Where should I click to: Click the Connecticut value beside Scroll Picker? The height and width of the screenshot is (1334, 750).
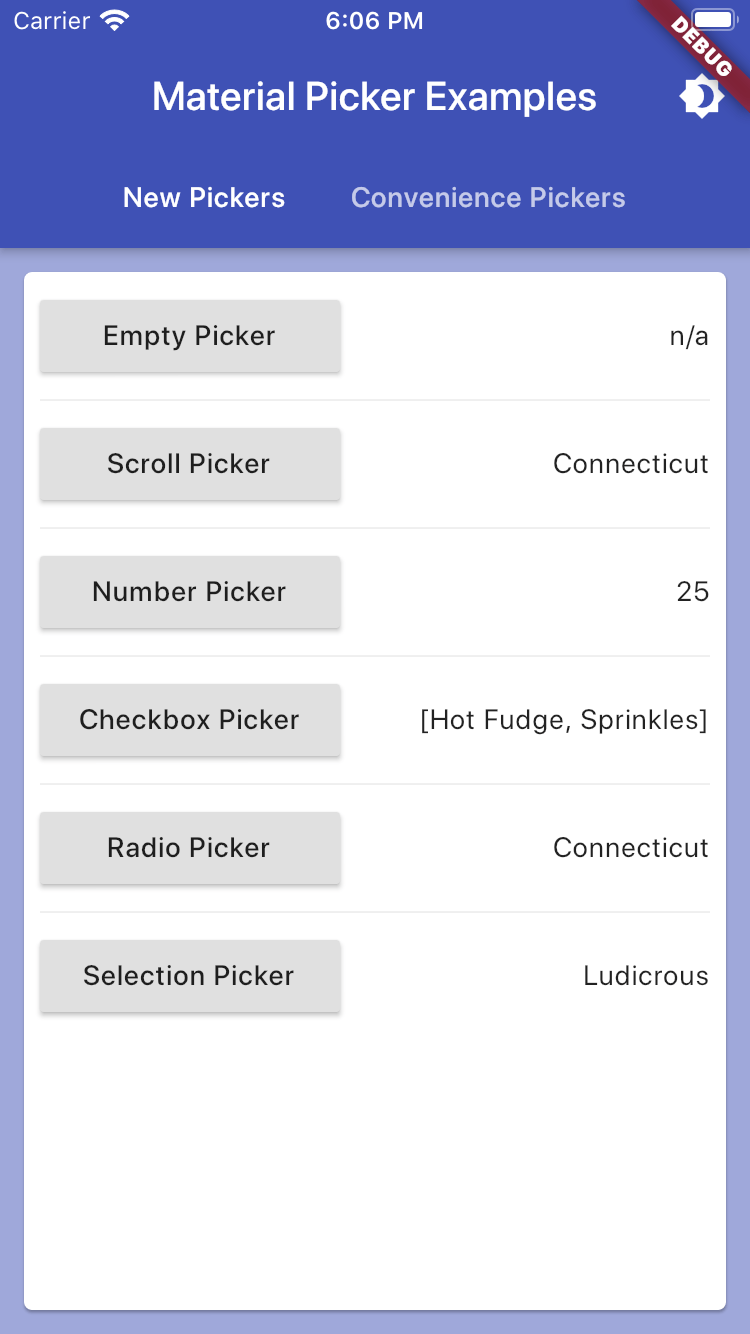[x=630, y=464]
